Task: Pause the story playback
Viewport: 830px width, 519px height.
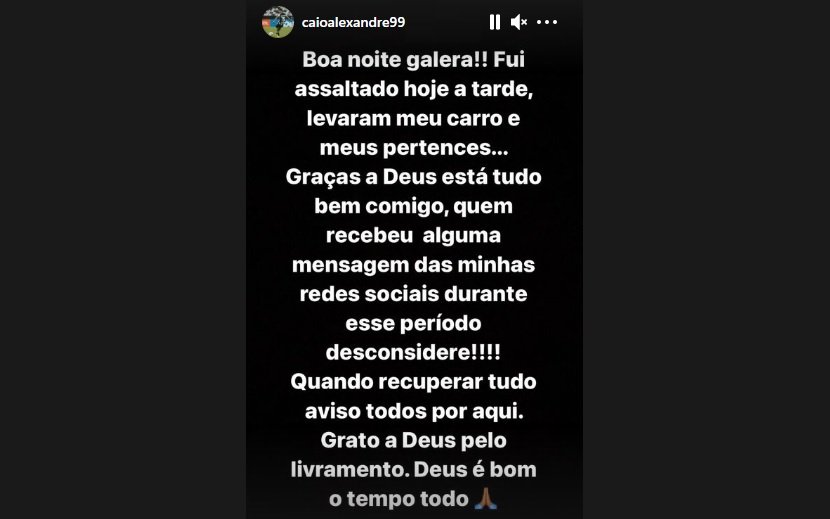Action: pyautogui.click(x=494, y=21)
